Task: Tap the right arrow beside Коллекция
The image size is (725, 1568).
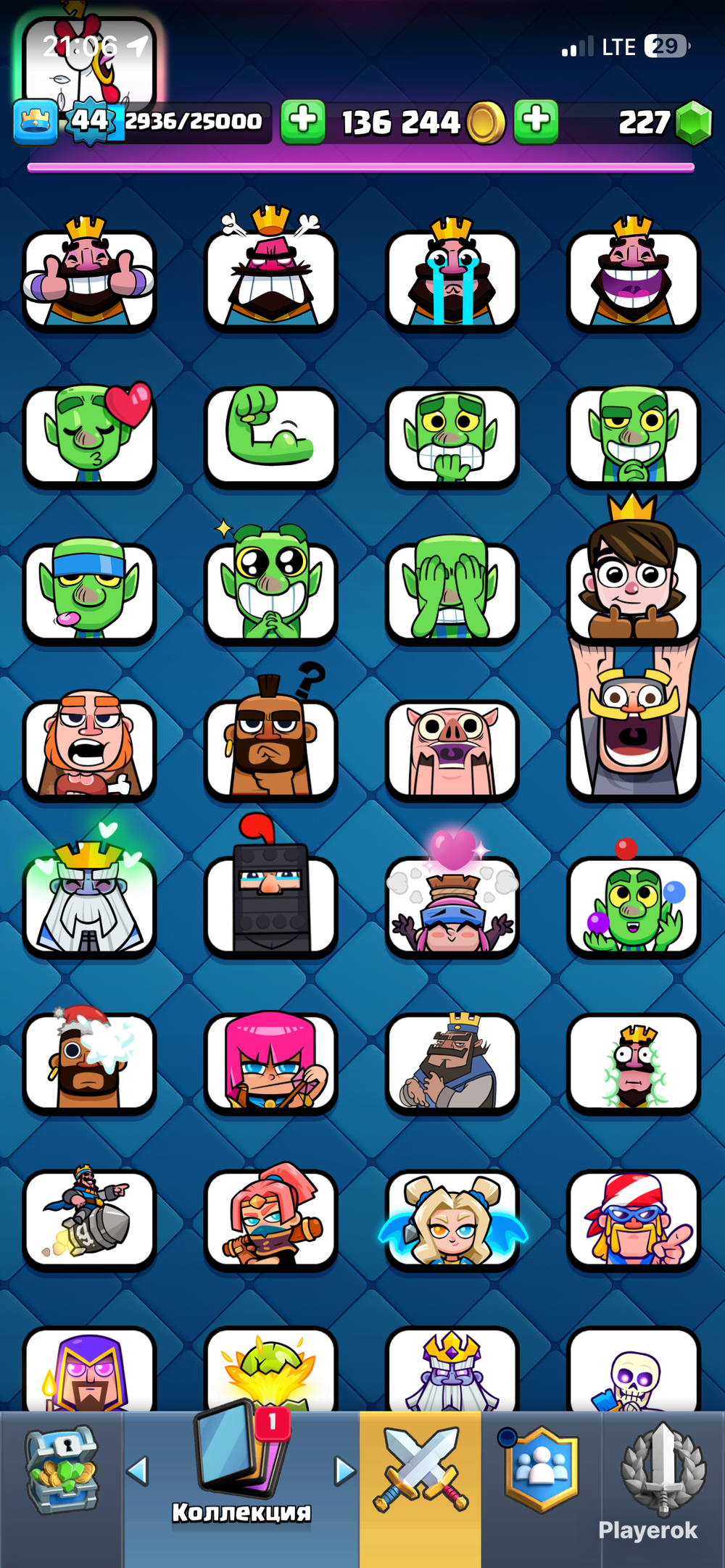Action: tap(345, 1471)
